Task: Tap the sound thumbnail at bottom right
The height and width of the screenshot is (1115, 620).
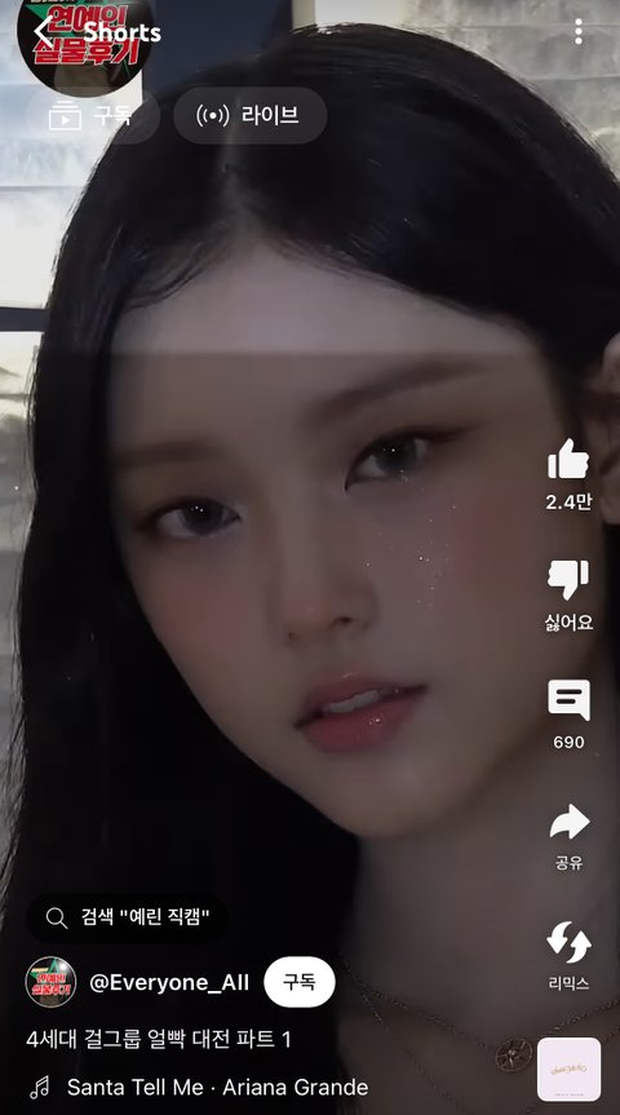Action: pos(568,1068)
